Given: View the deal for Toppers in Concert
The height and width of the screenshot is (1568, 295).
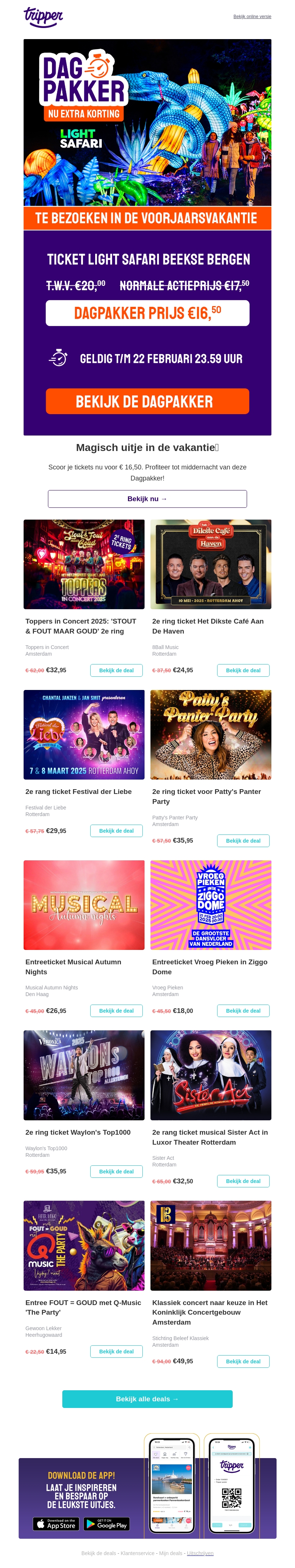Looking at the screenshot, I should pos(116,670).
